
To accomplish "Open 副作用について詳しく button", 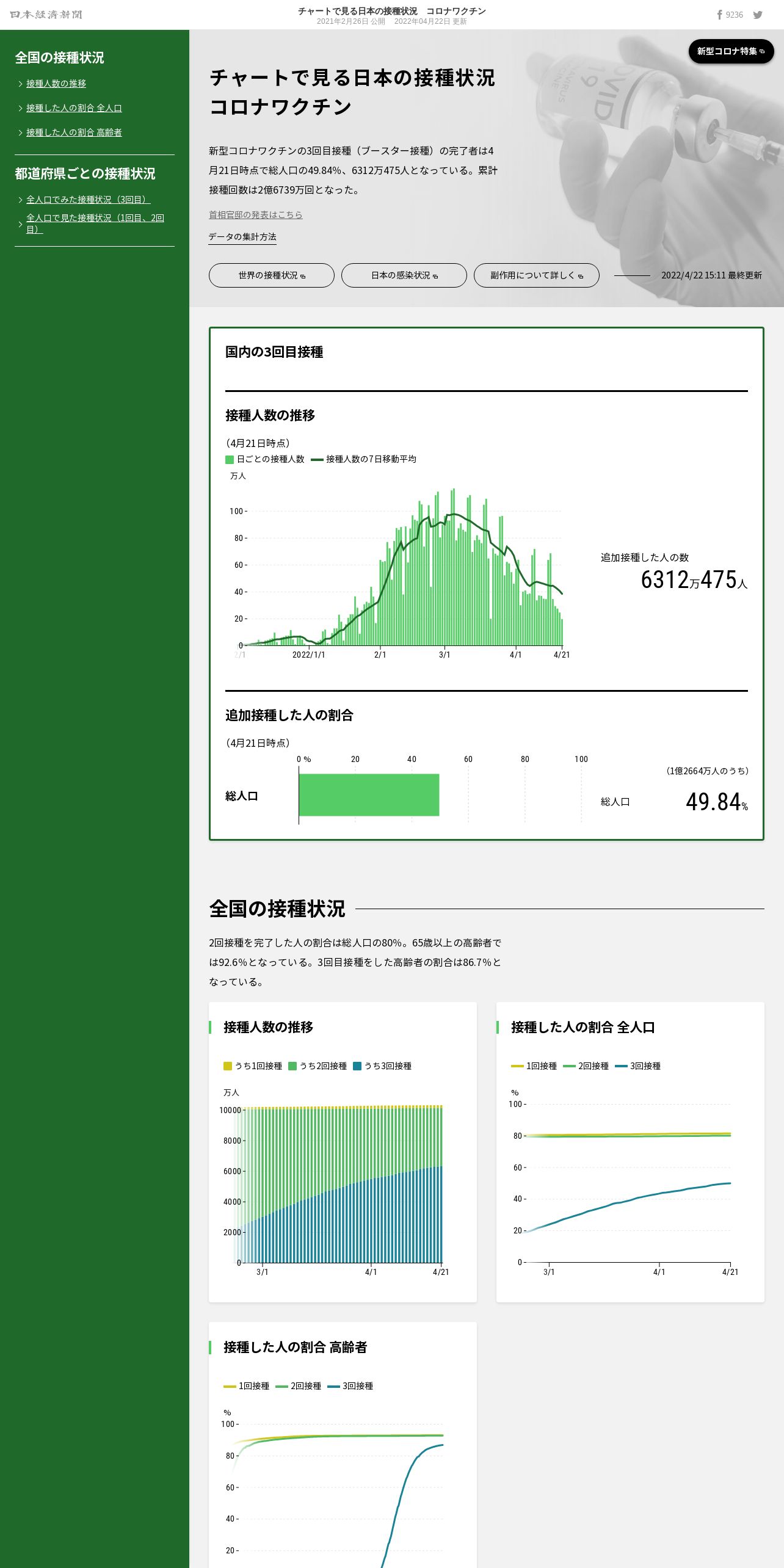I will tap(537, 275).
